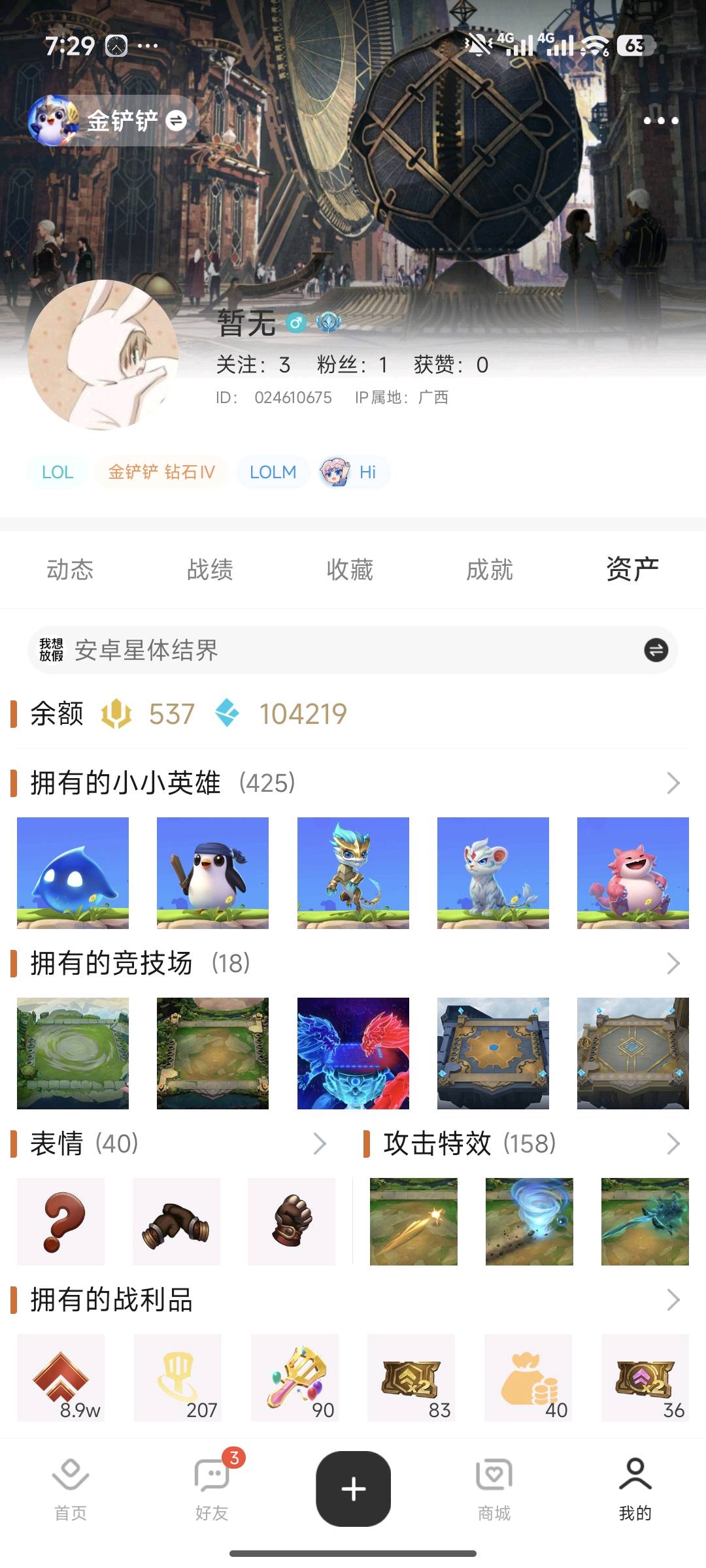Switch game via the 金铲铲 selector
Screen dimensions: 706x1568
111,121
